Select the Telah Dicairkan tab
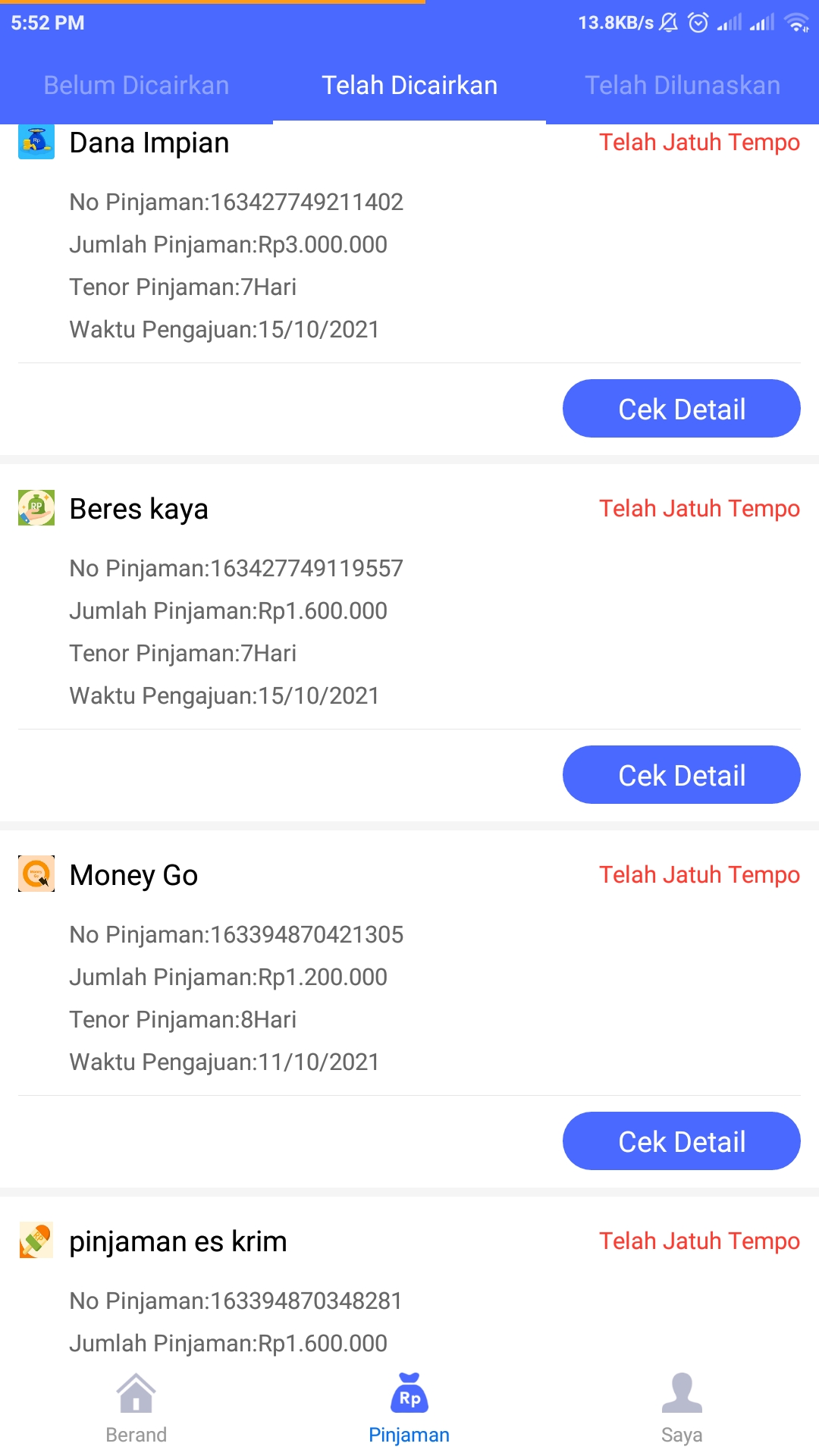Screen dimensions: 819x1456 click(409, 85)
